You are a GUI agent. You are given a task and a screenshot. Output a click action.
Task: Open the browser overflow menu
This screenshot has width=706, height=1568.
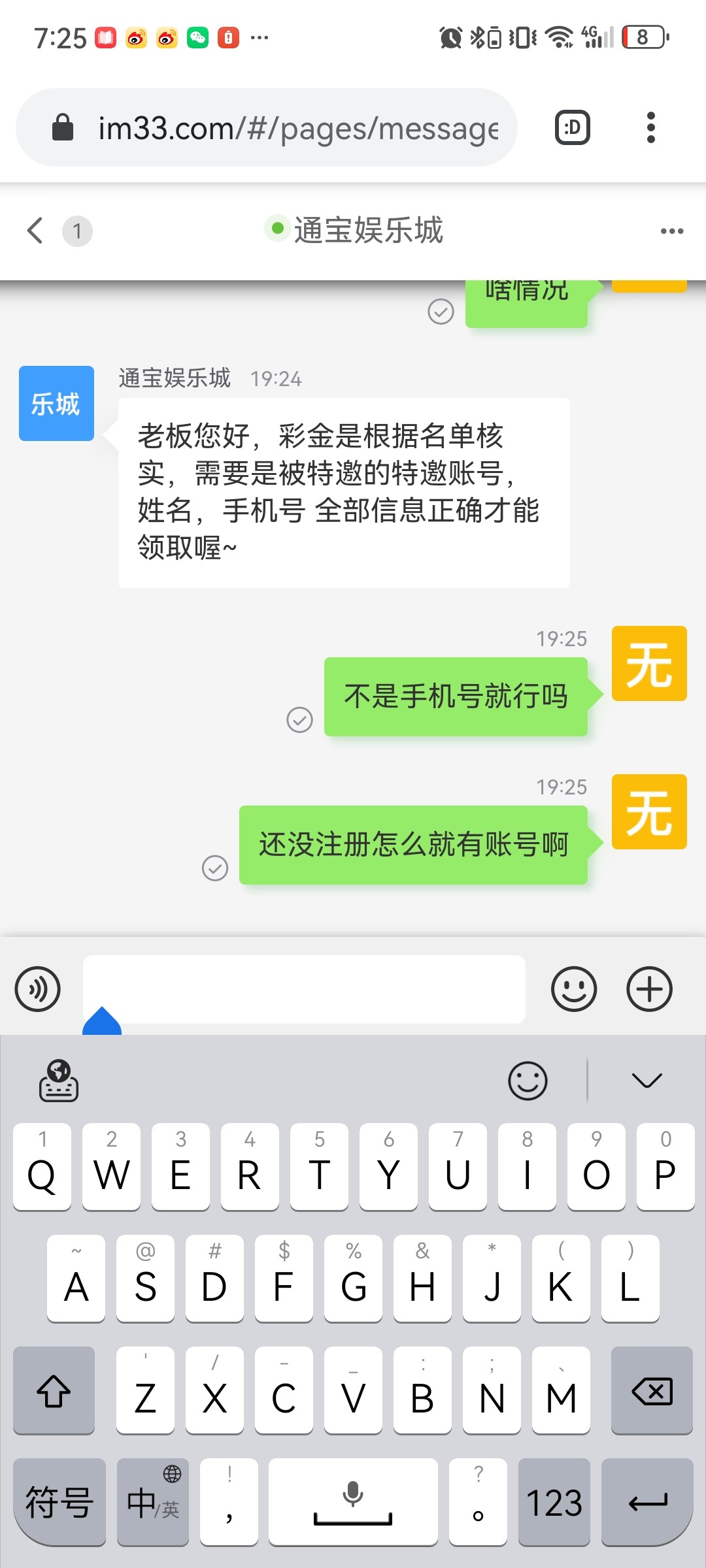pyautogui.click(x=650, y=127)
